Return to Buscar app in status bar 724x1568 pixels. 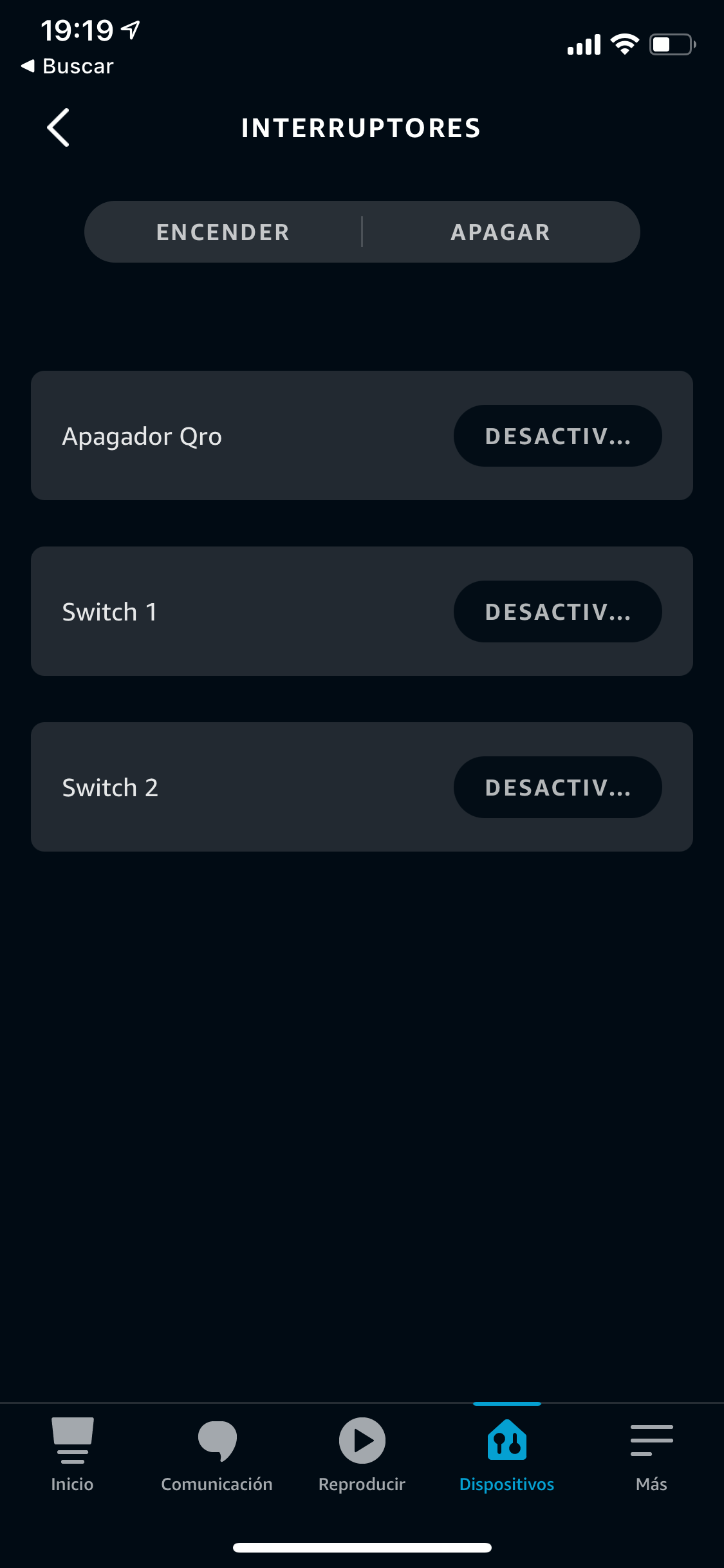tap(67, 66)
